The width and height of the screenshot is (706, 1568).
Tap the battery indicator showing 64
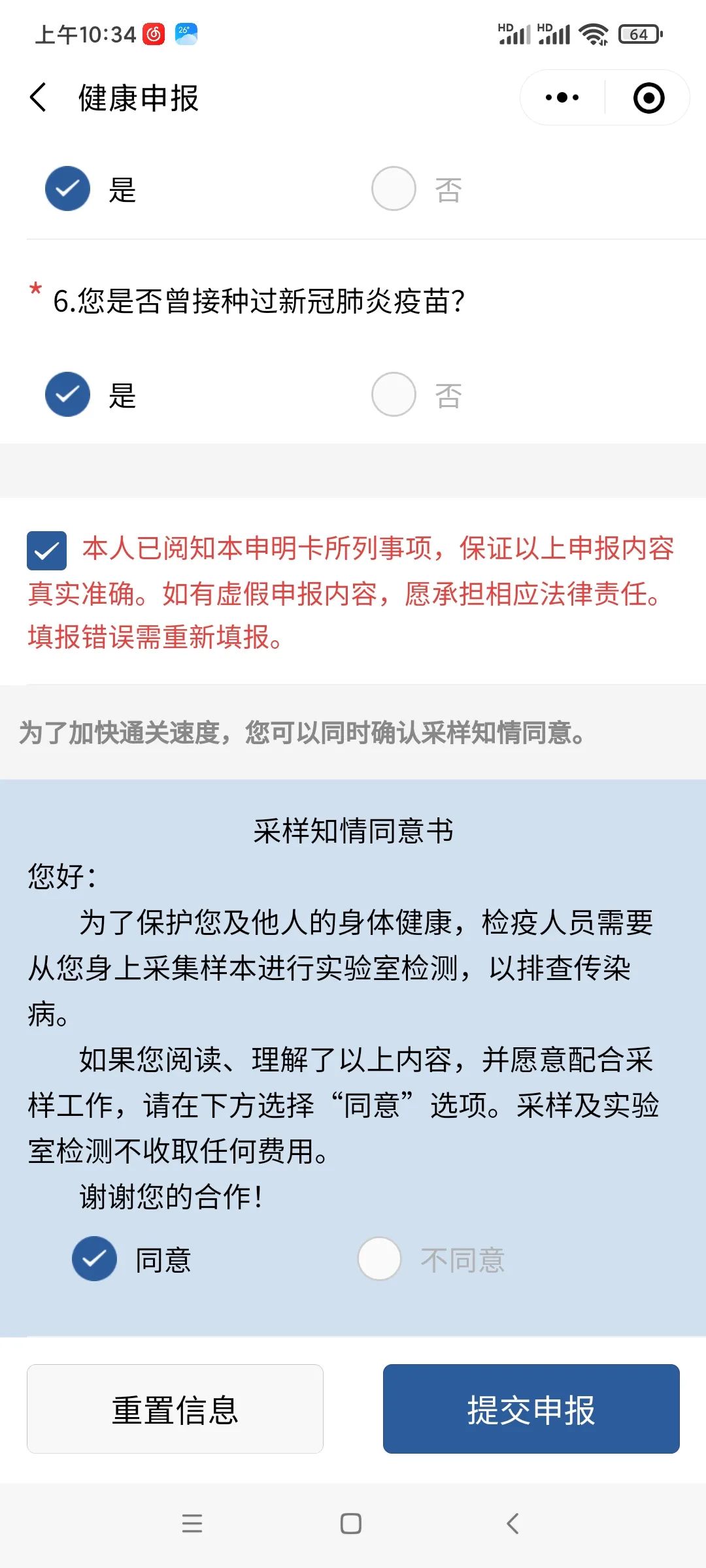click(637, 34)
